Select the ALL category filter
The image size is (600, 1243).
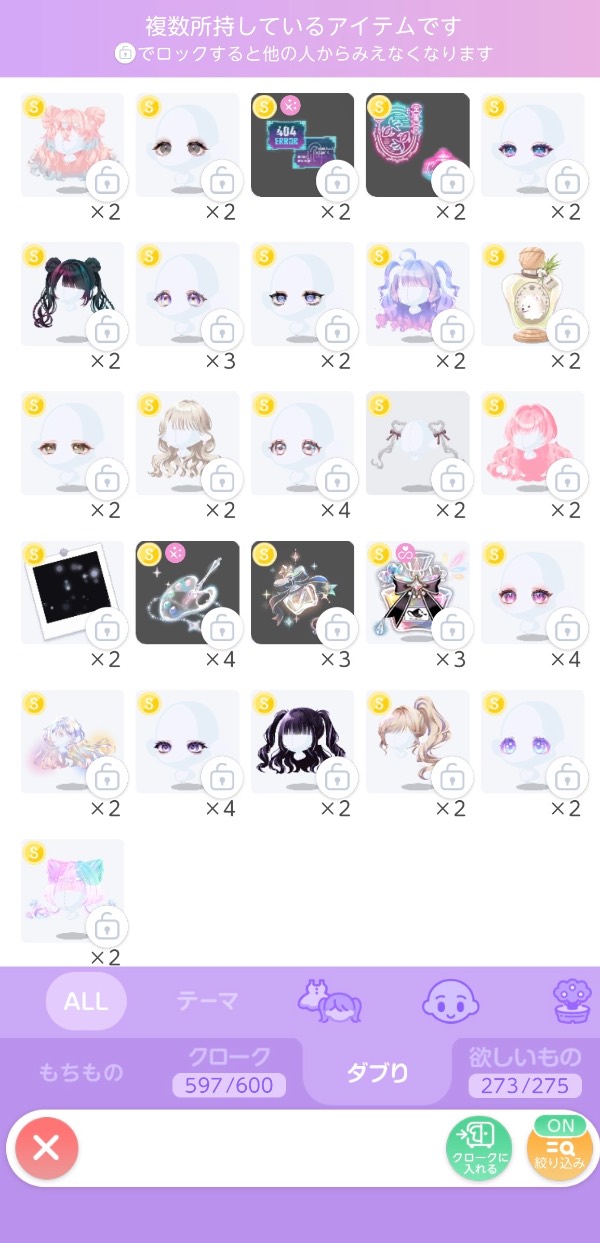86,1001
